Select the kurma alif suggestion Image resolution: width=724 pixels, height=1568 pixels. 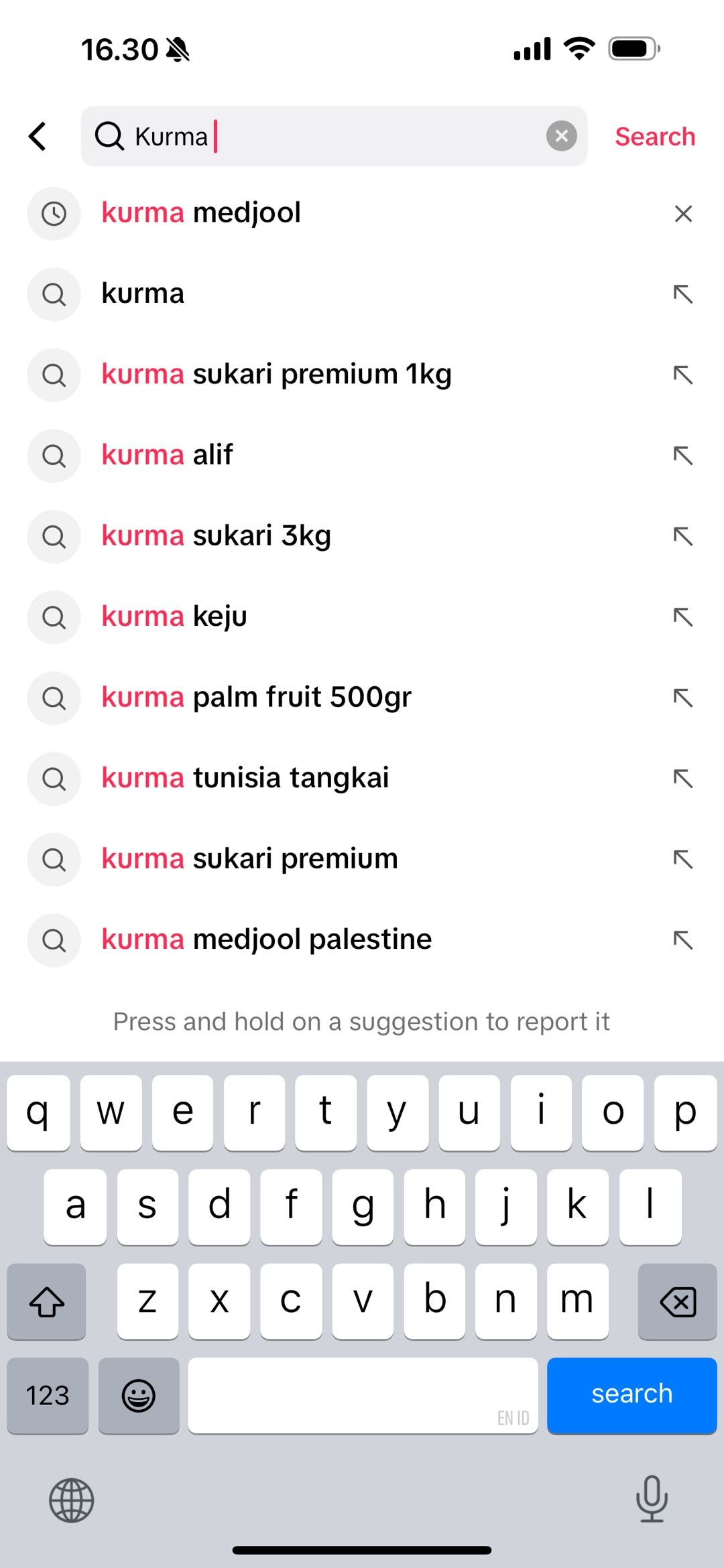(167, 456)
